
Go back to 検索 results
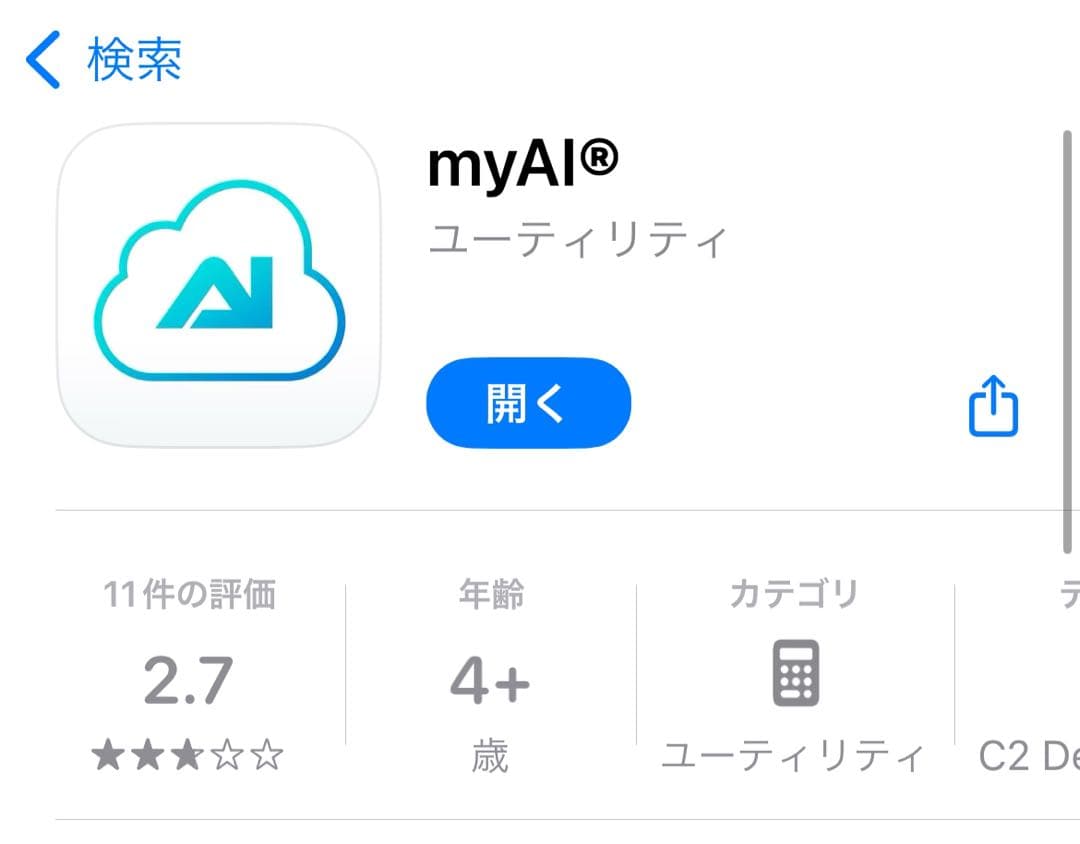click(x=103, y=60)
